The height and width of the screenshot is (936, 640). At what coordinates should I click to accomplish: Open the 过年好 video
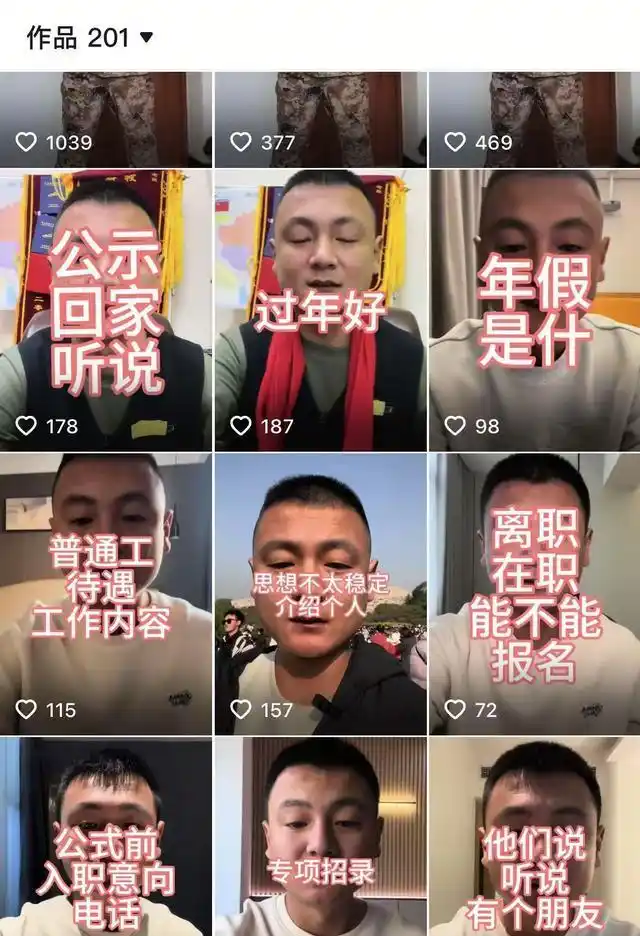click(320, 310)
